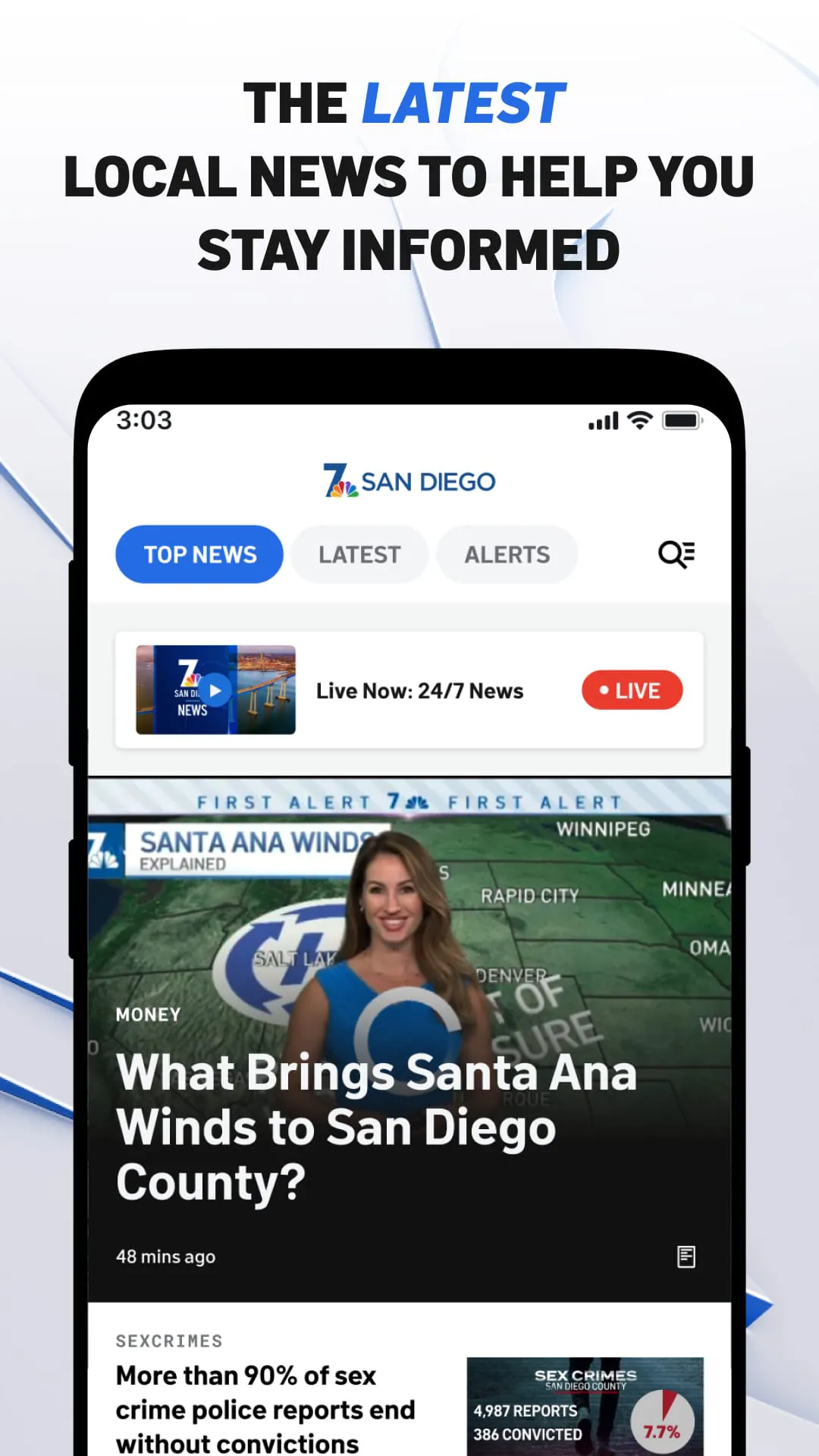Open the Santa Ana Winds article

click(x=375, y=1126)
